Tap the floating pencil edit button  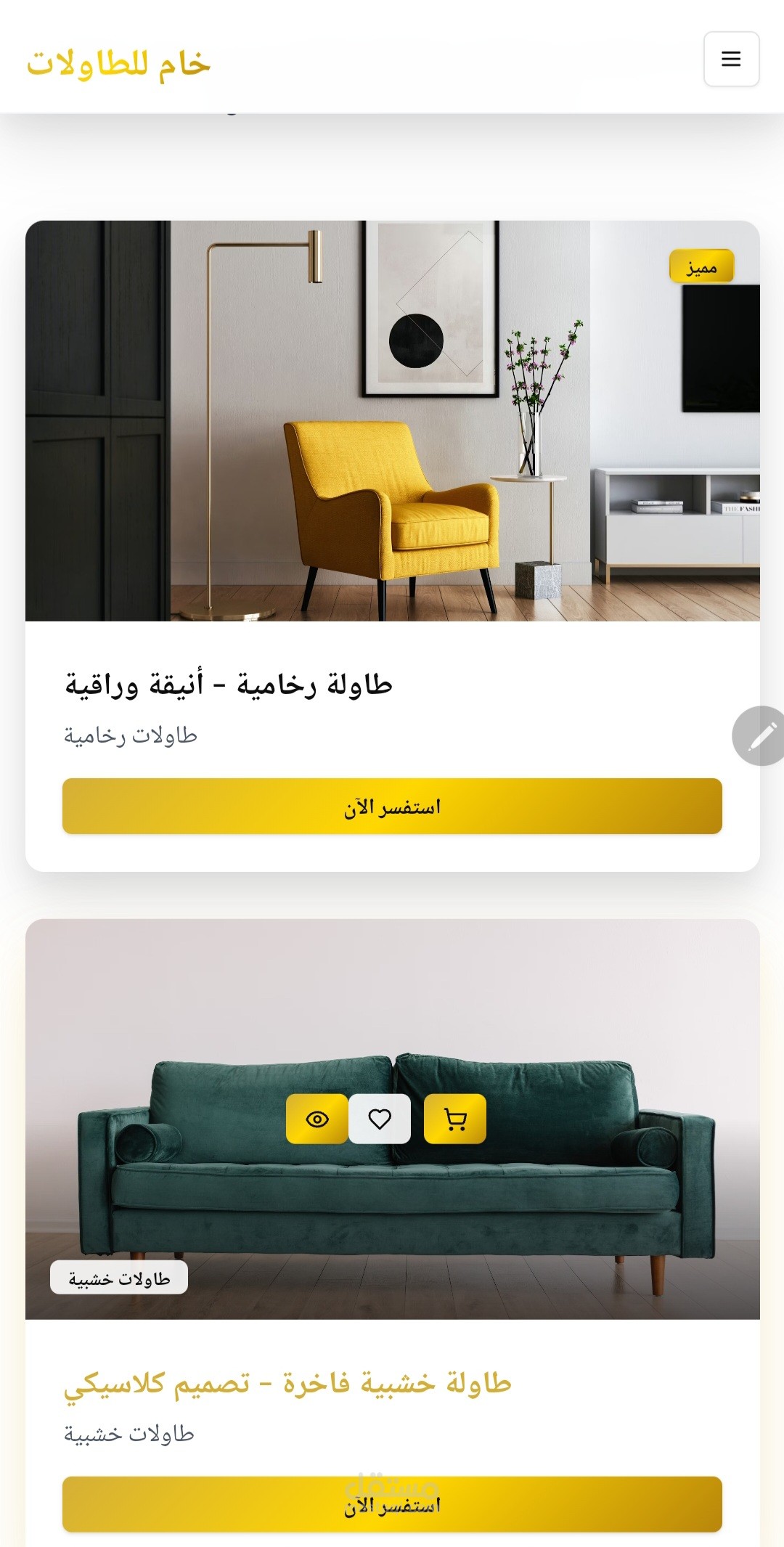[759, 735]
